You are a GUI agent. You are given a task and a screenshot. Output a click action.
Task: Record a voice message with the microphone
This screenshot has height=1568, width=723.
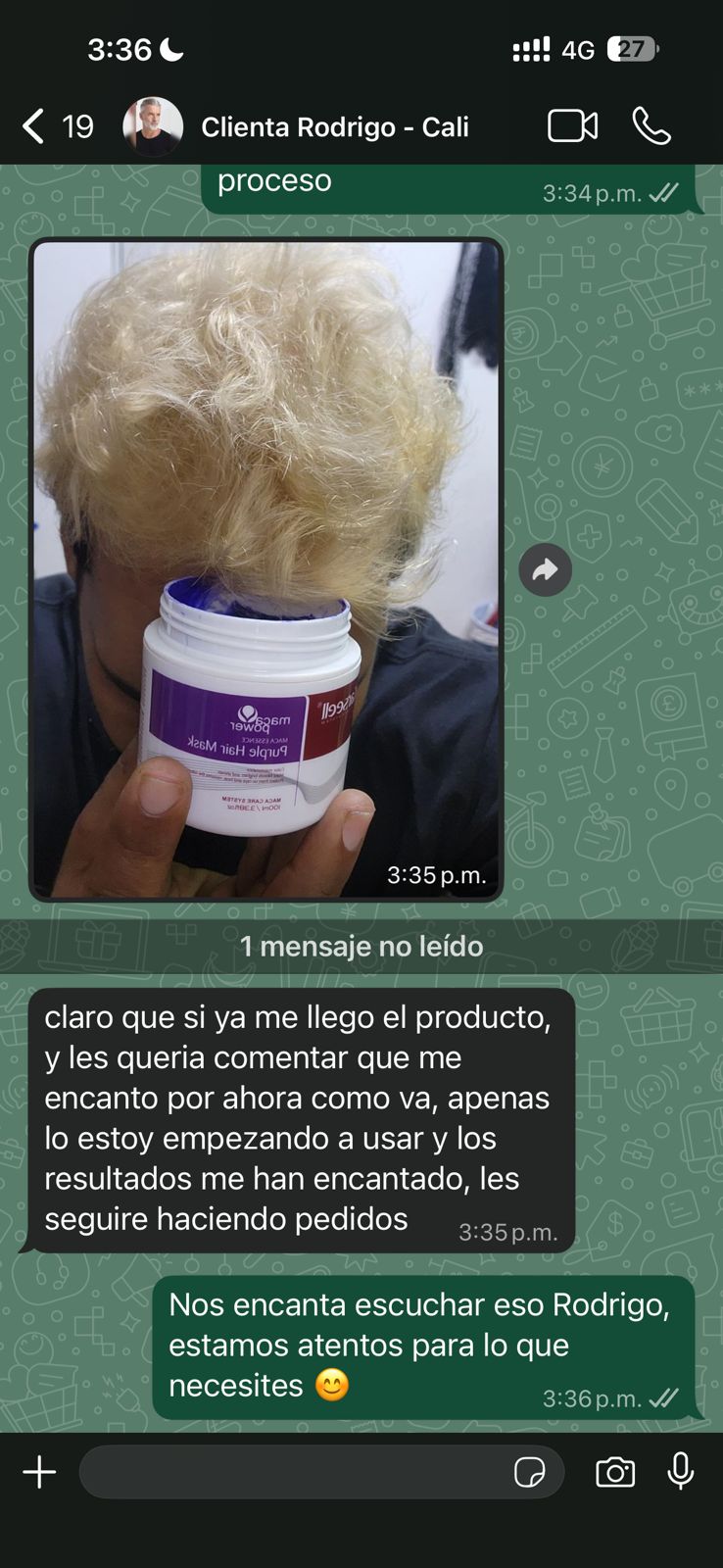click(x=681, y=1471)
